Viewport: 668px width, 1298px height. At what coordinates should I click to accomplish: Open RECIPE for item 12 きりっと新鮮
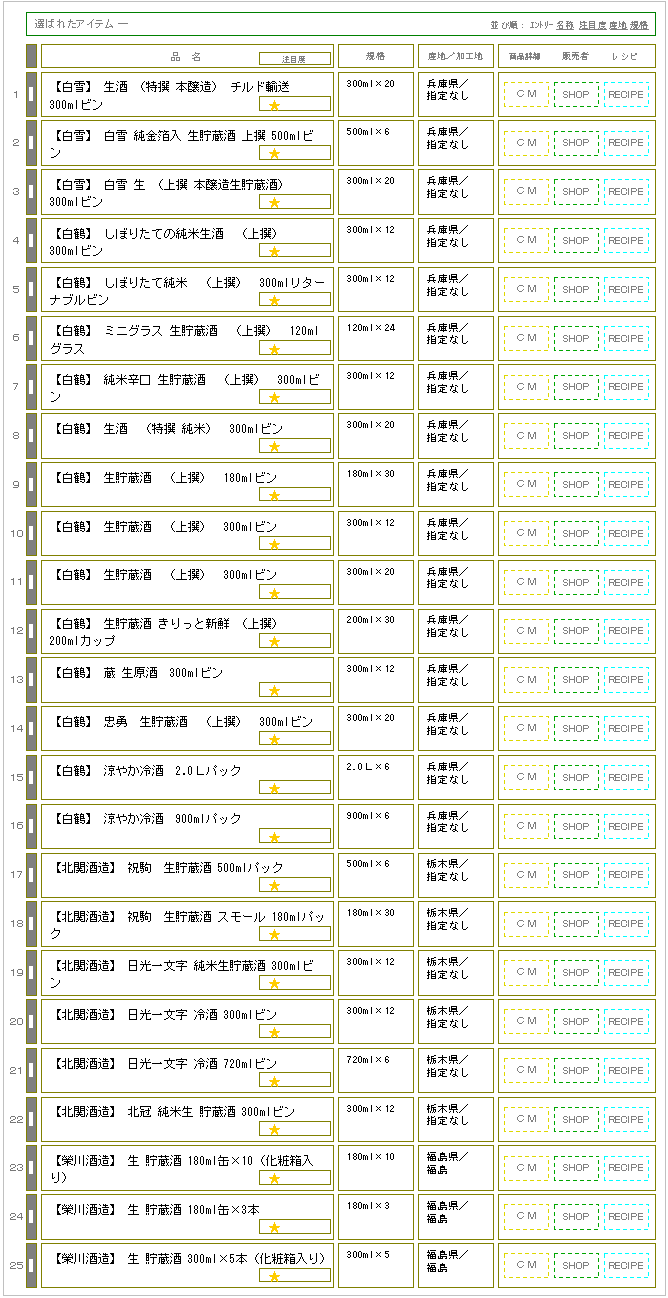pyautogui.click(x=626, y=631)
